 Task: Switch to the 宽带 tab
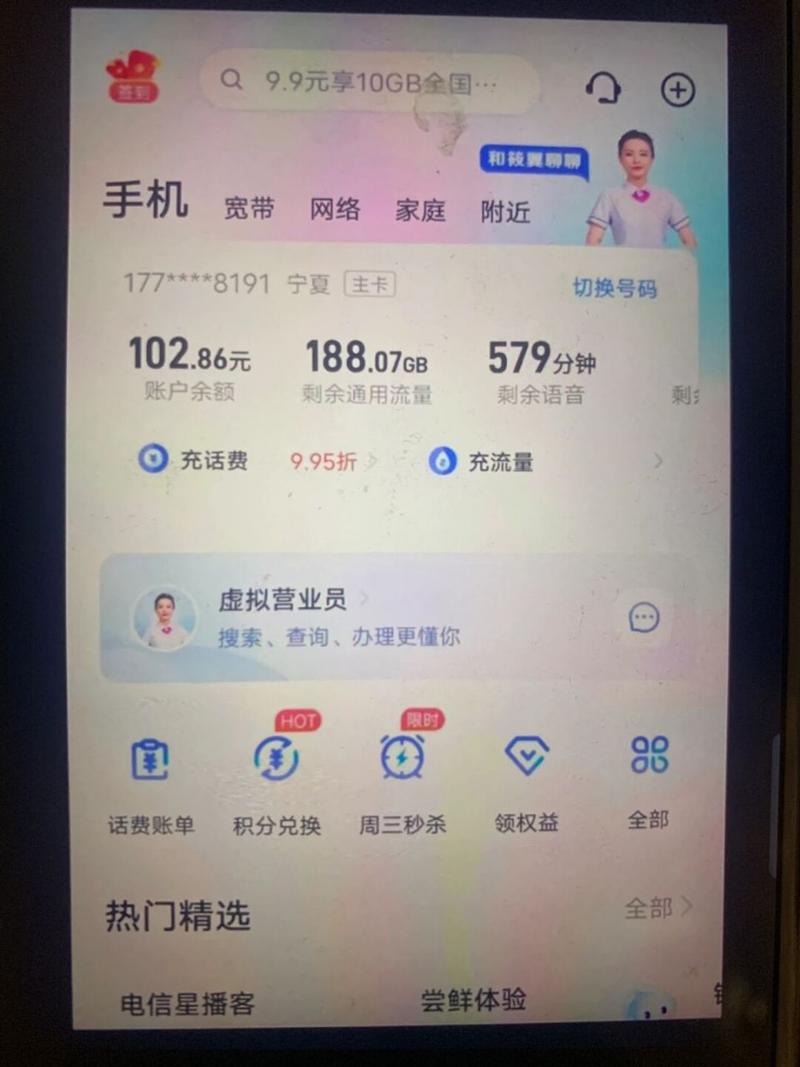coord(250,210)
